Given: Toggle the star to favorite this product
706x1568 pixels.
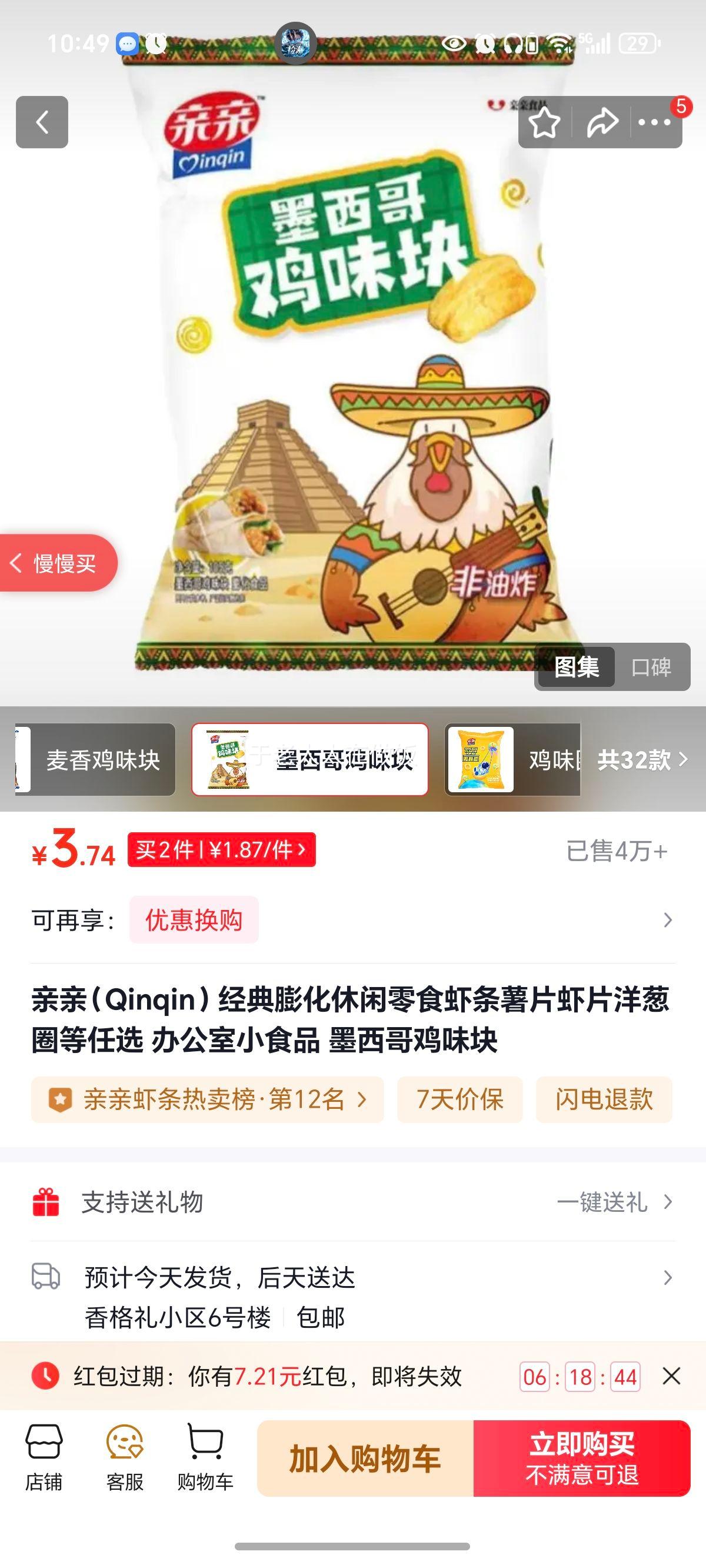Looking at the screenshot, I should (x=545, y=123).
